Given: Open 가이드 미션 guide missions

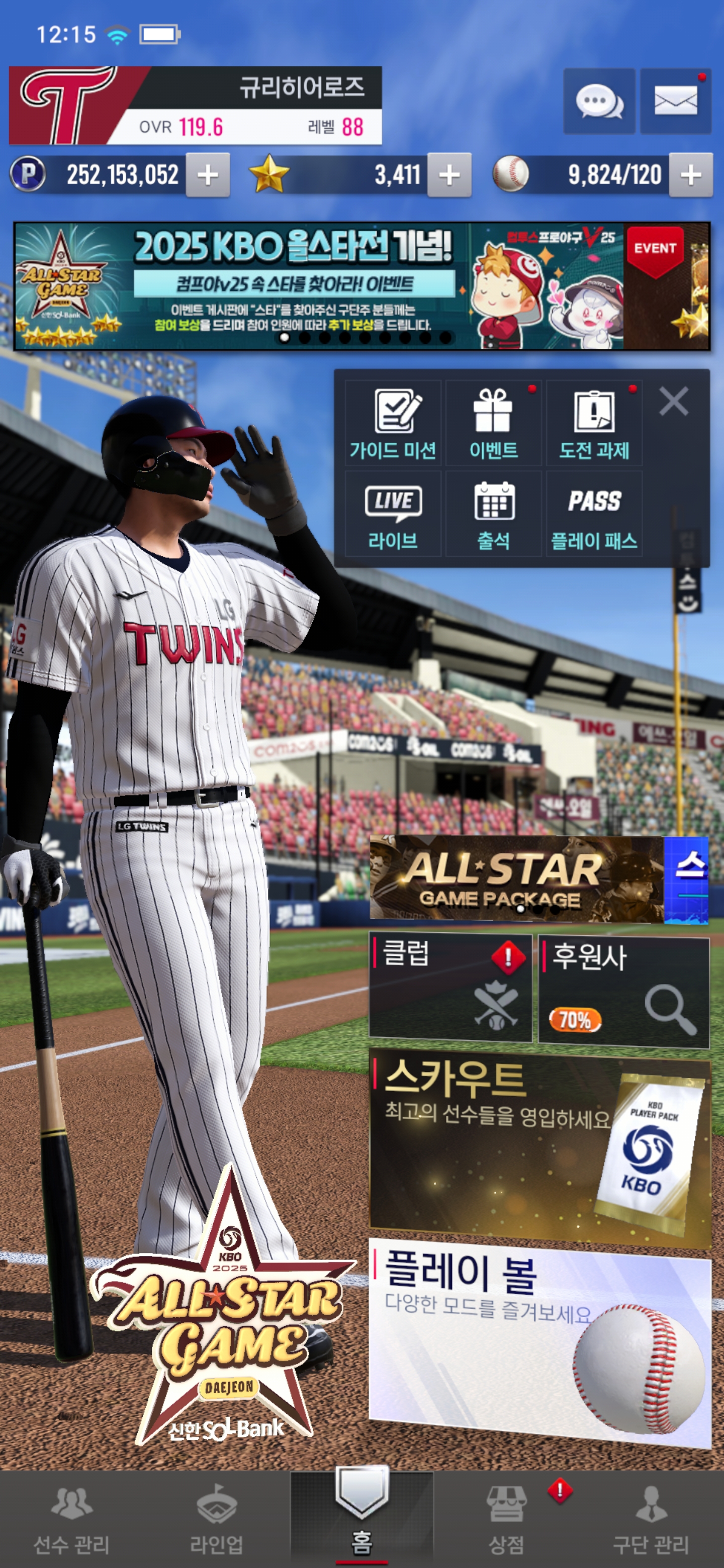Looking at the screenshot, I should point(393,424).
